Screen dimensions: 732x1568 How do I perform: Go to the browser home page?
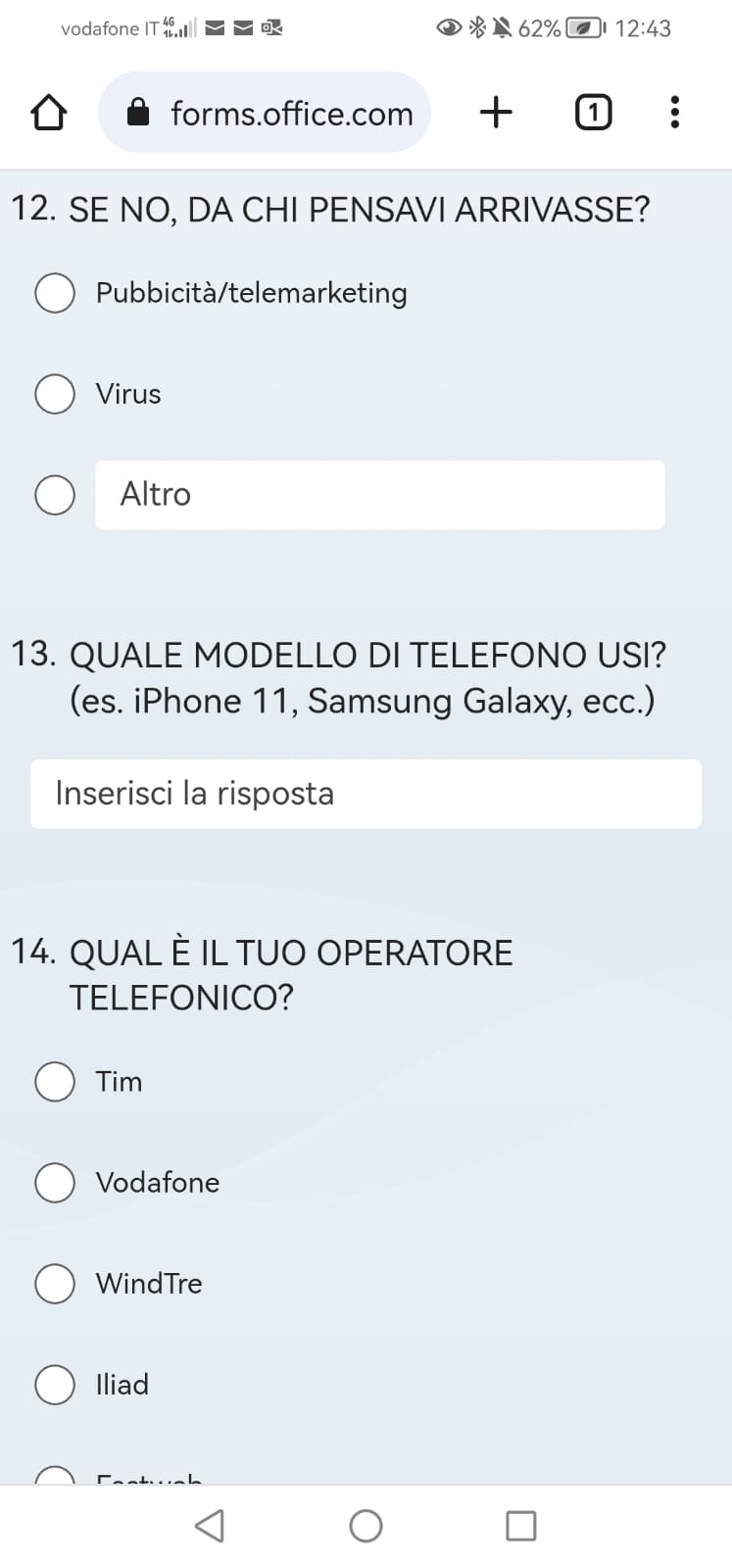tap(49, 113)
